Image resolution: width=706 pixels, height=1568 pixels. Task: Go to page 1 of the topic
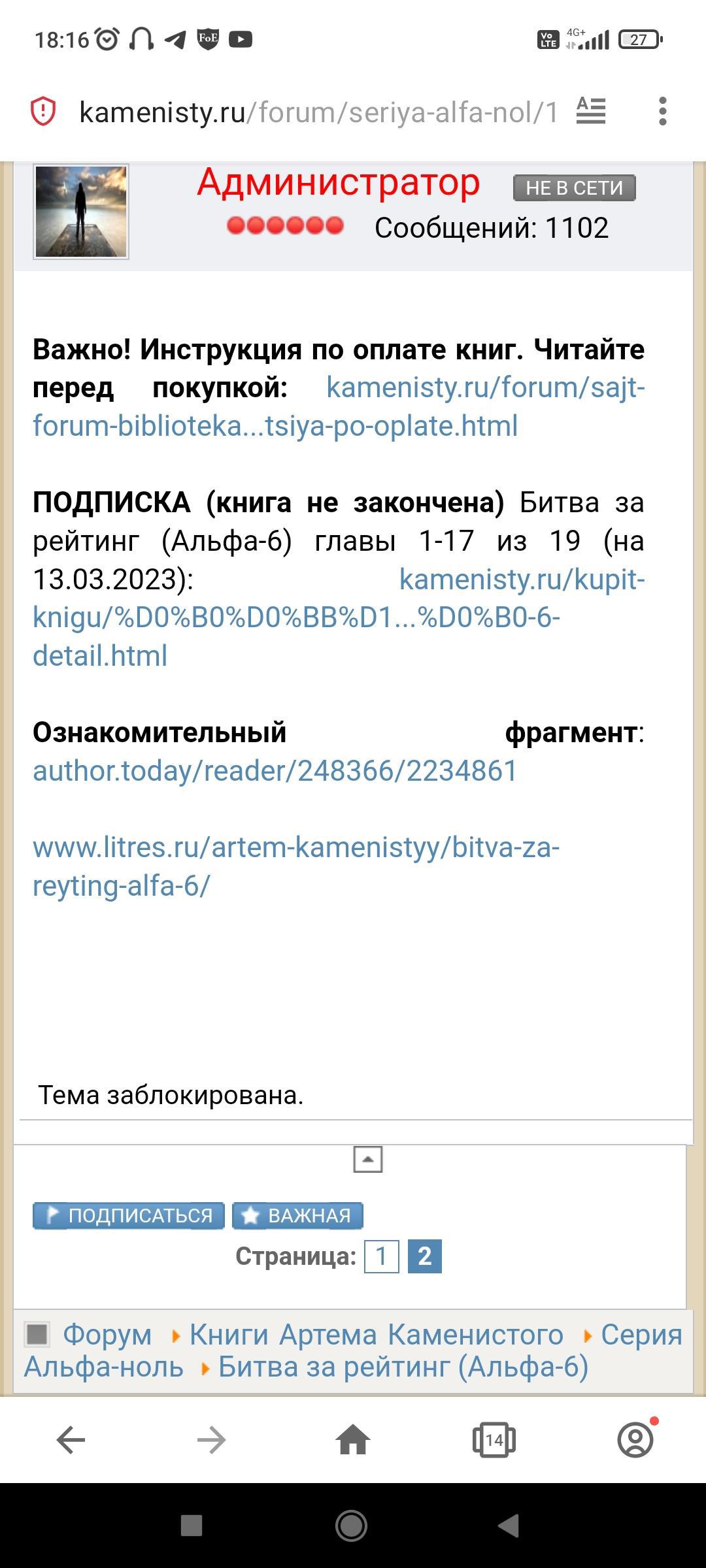click(381, 1256)
